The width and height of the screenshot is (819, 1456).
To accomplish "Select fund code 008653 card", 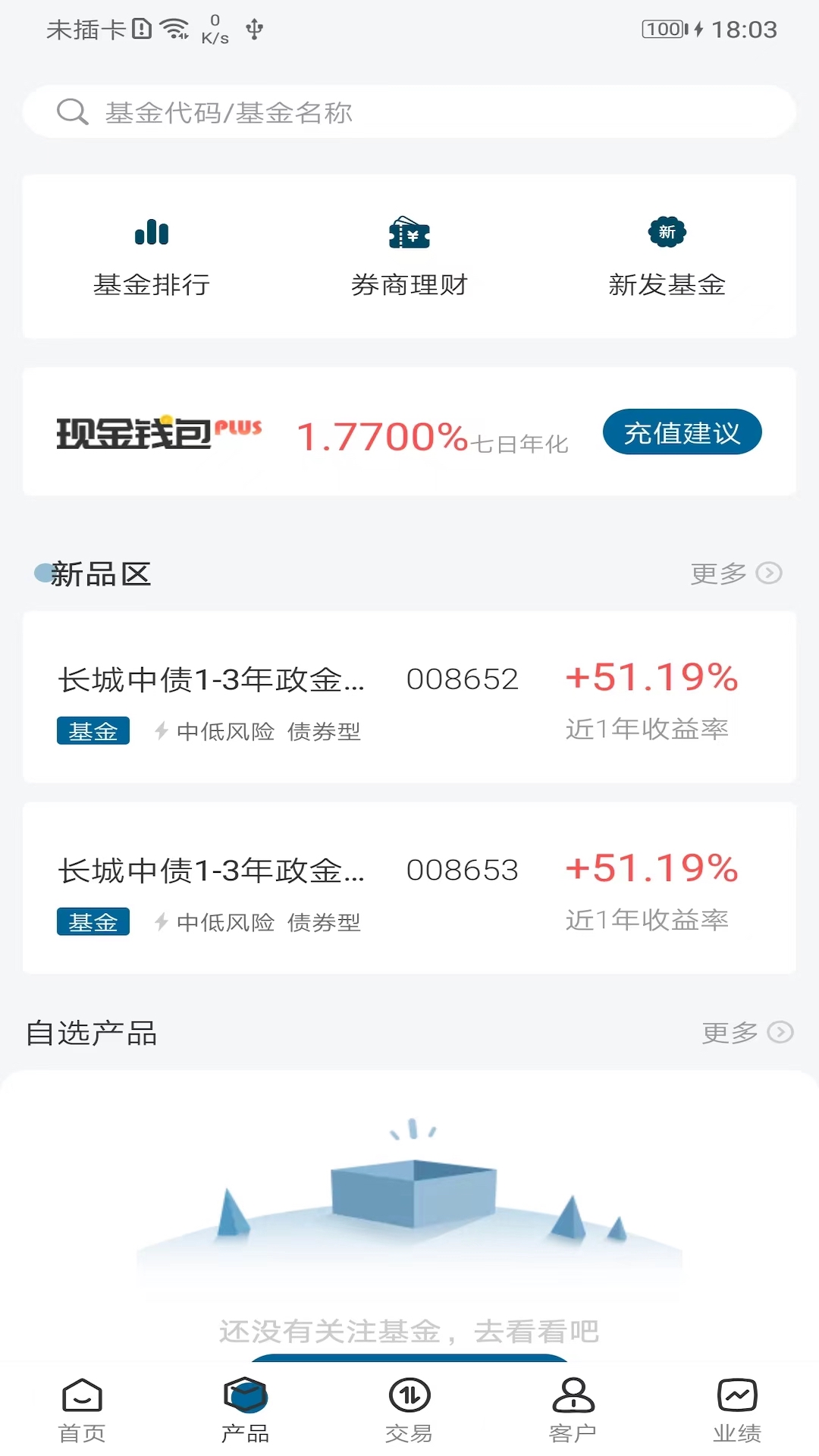I will coord(409,889).
